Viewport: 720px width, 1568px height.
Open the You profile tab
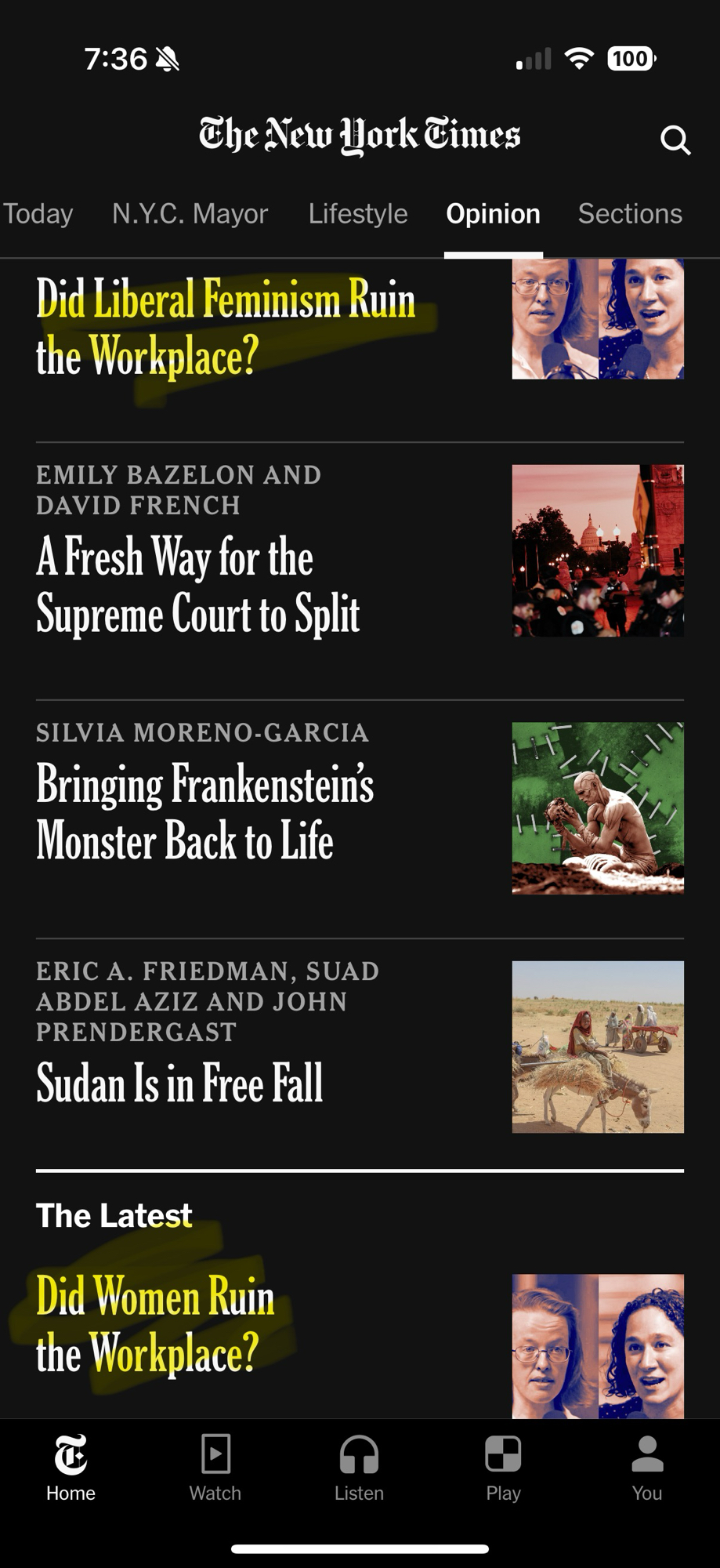coord(647,1468)
